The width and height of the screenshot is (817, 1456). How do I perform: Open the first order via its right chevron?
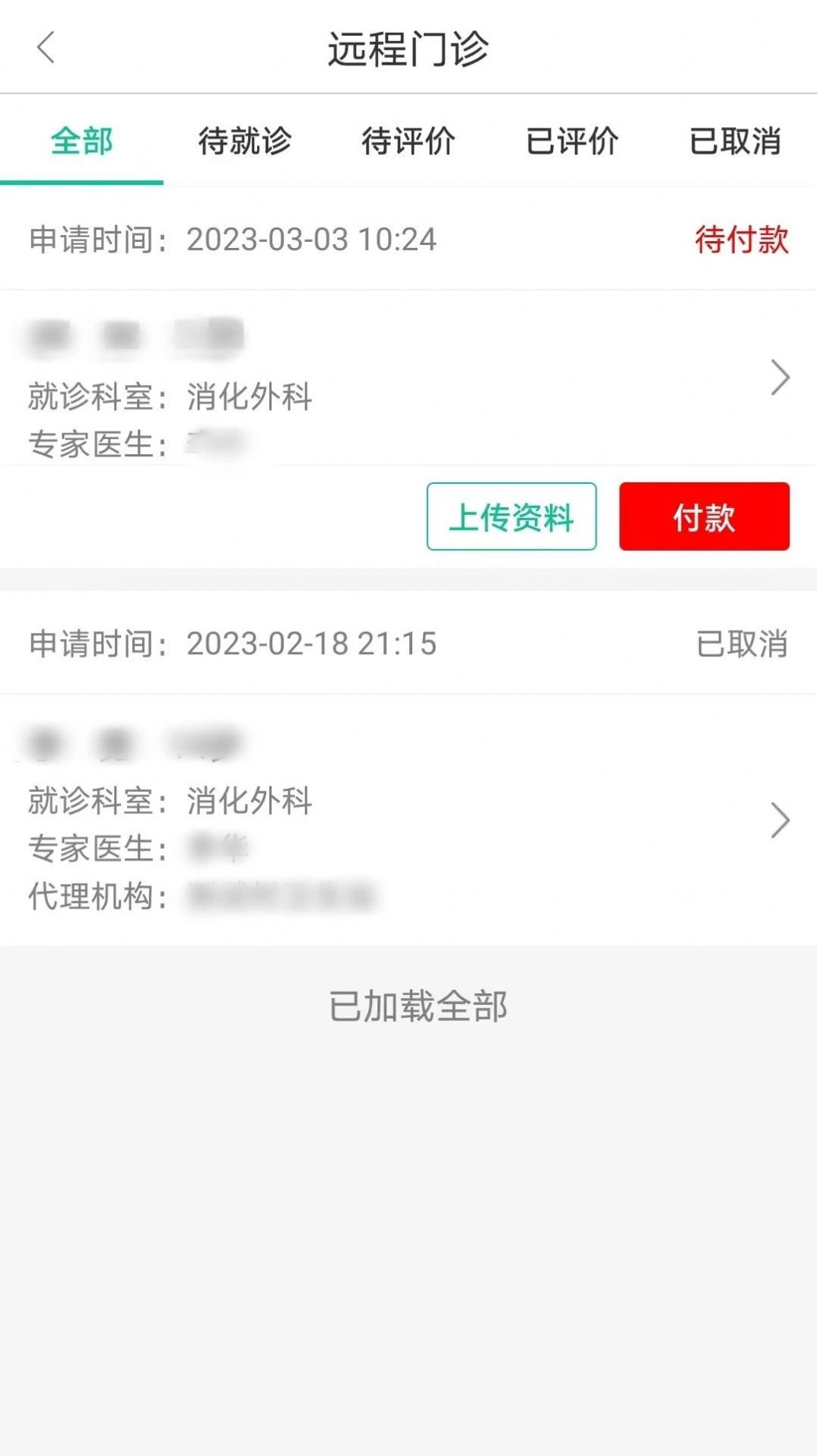click(x=780, y=378)
